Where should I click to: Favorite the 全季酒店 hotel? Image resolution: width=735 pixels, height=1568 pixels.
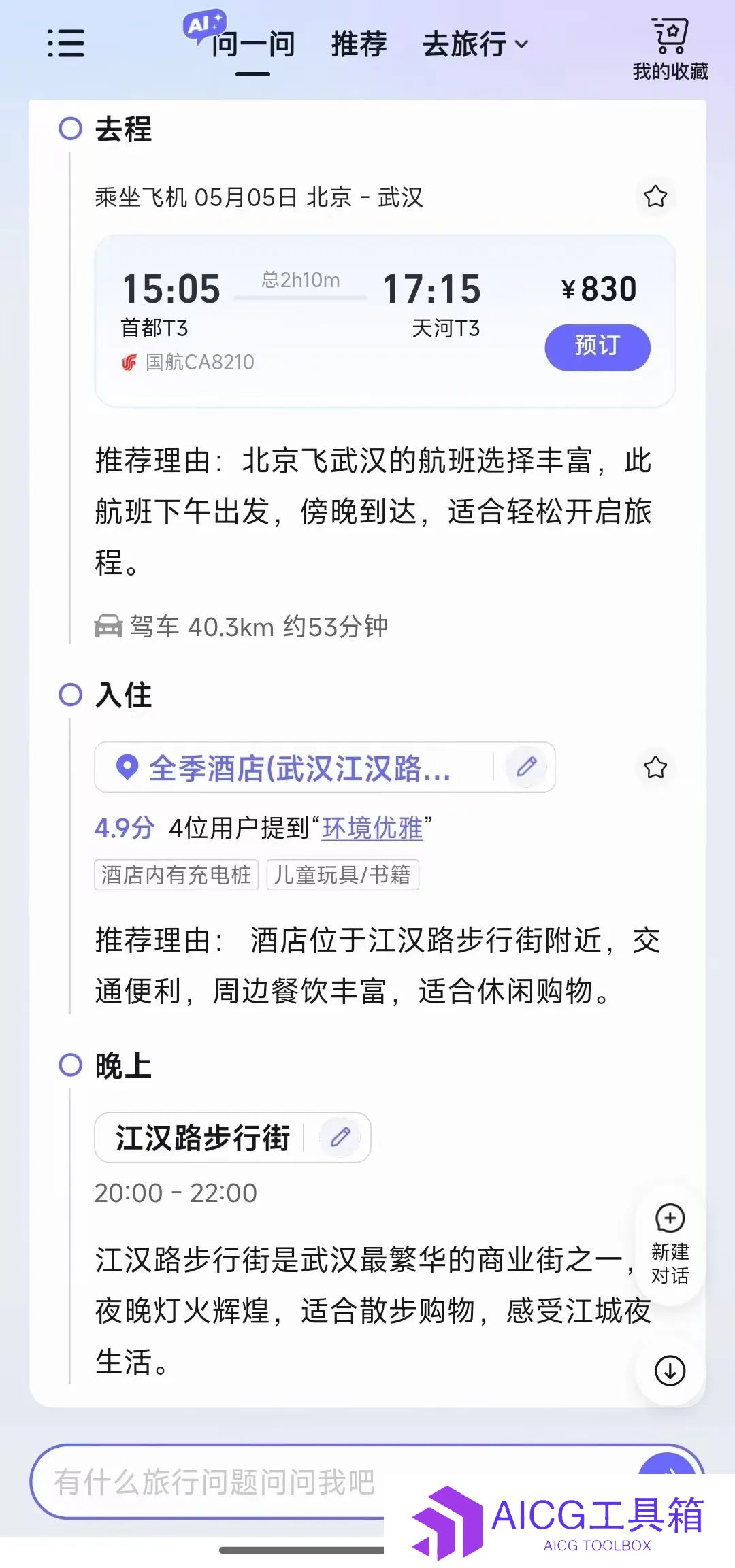pyautogui.click(x=655, y=767)
